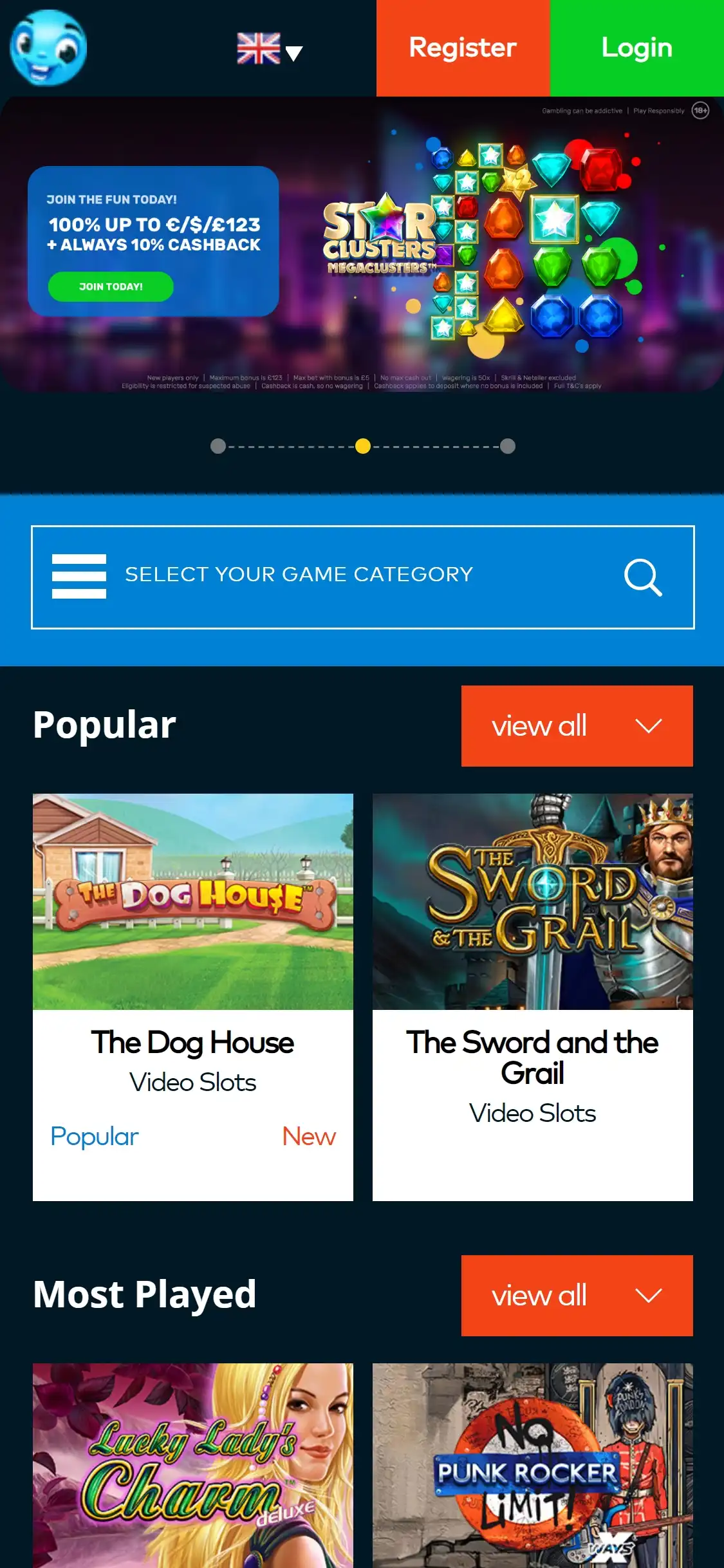Tap the New tag on The Dog House

pyautogui.click(x=309, y=1137)
